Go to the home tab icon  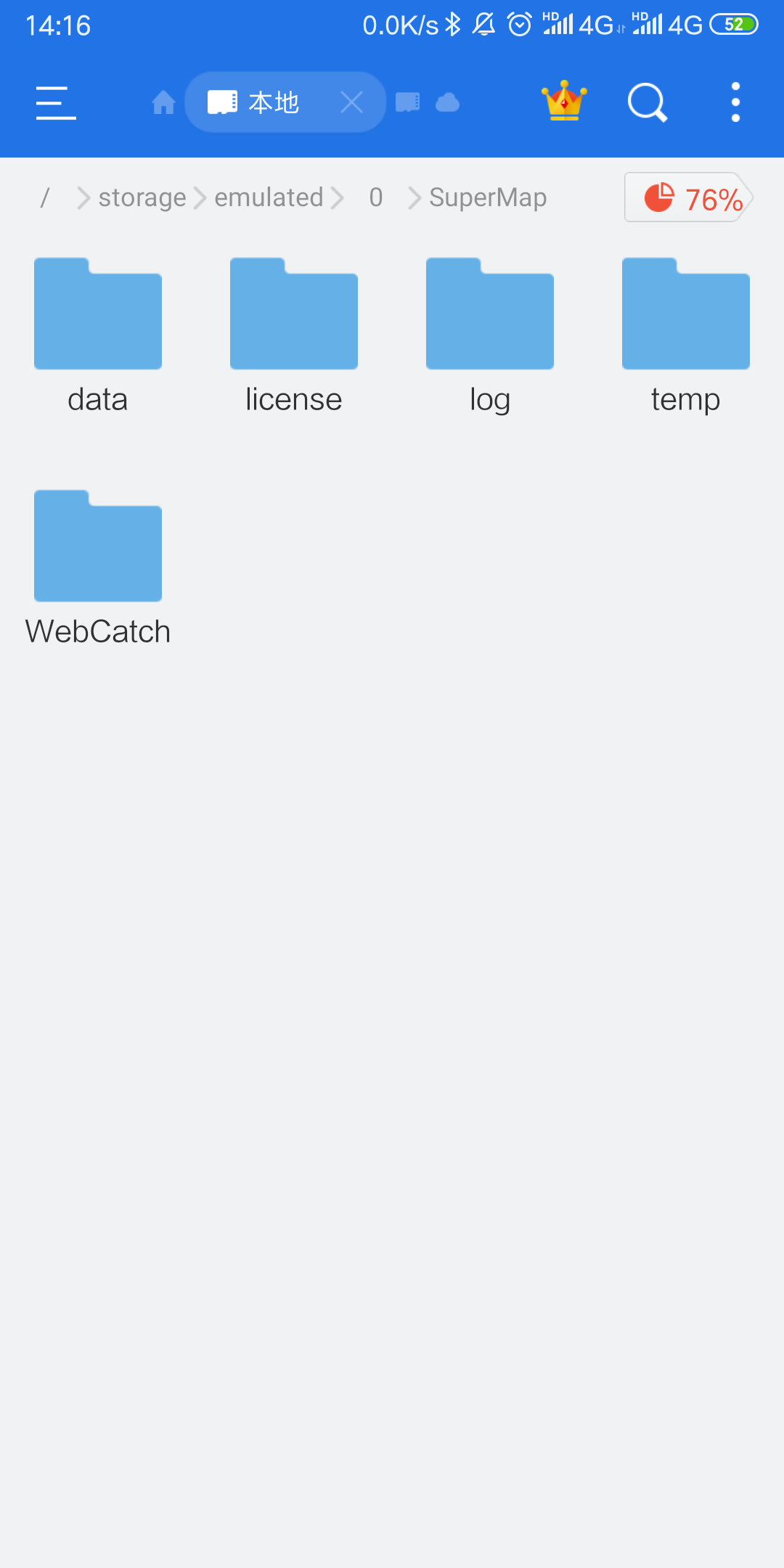pos(163,102)
